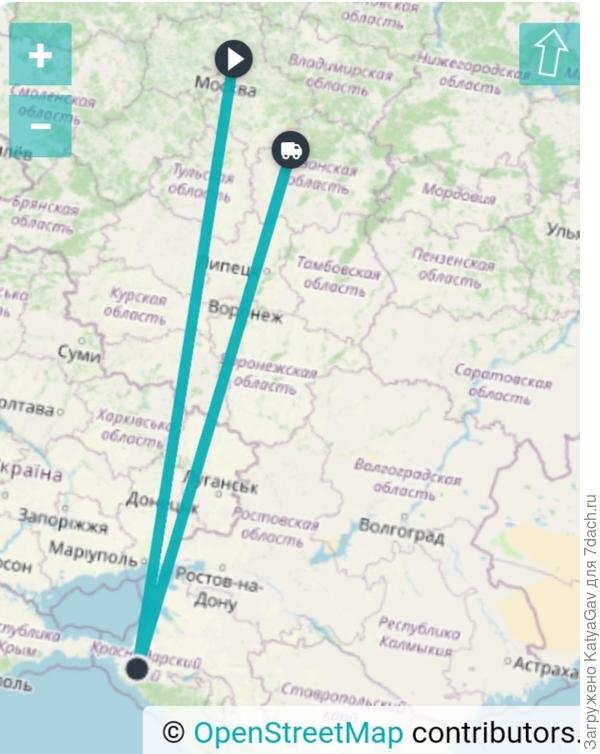Open the OpenStreetMap link
The height and width of the screenshot is (754, 600).
(x=298, y=732)
